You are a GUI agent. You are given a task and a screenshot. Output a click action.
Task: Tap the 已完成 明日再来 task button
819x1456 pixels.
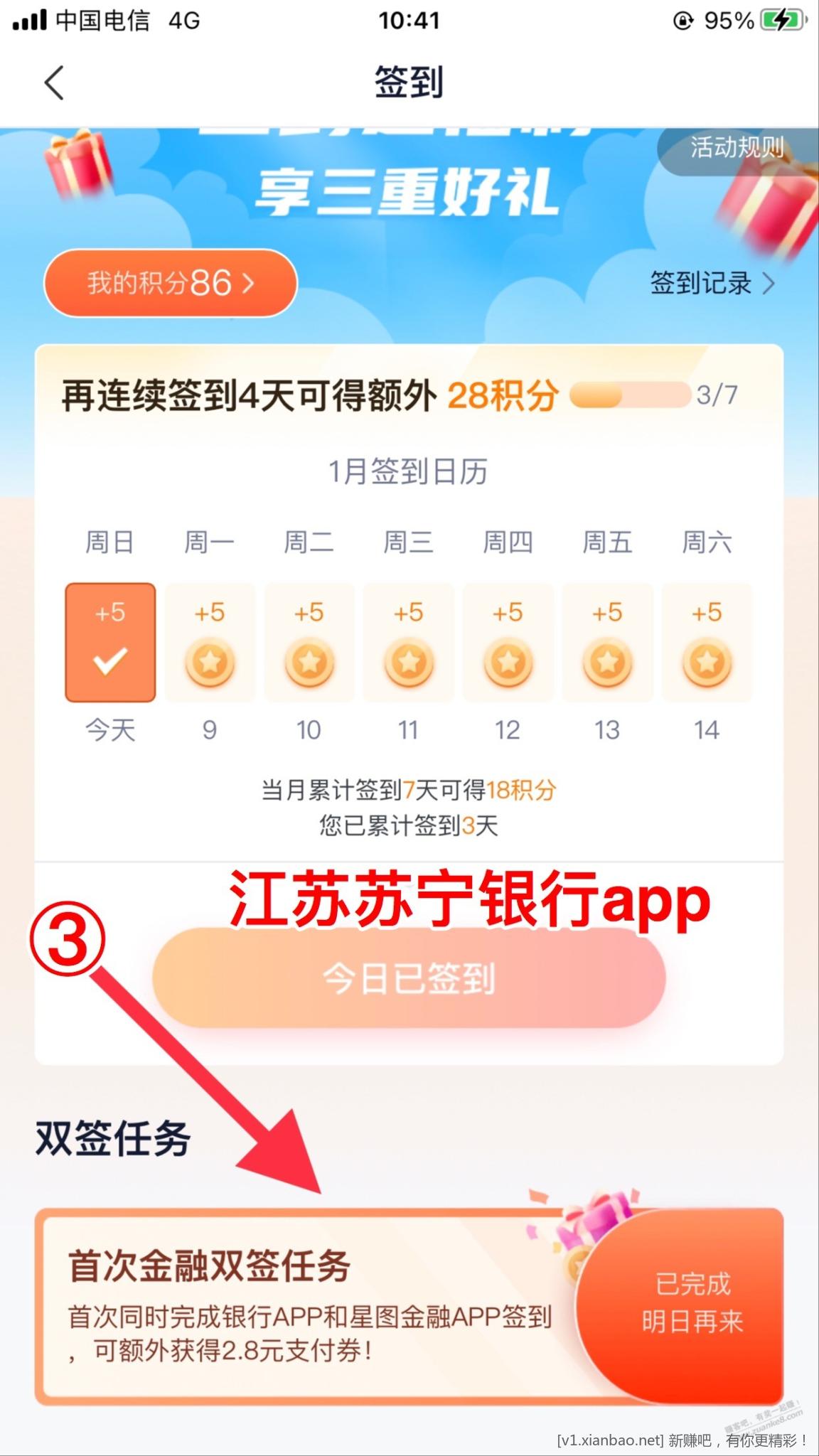point(692,1302)
